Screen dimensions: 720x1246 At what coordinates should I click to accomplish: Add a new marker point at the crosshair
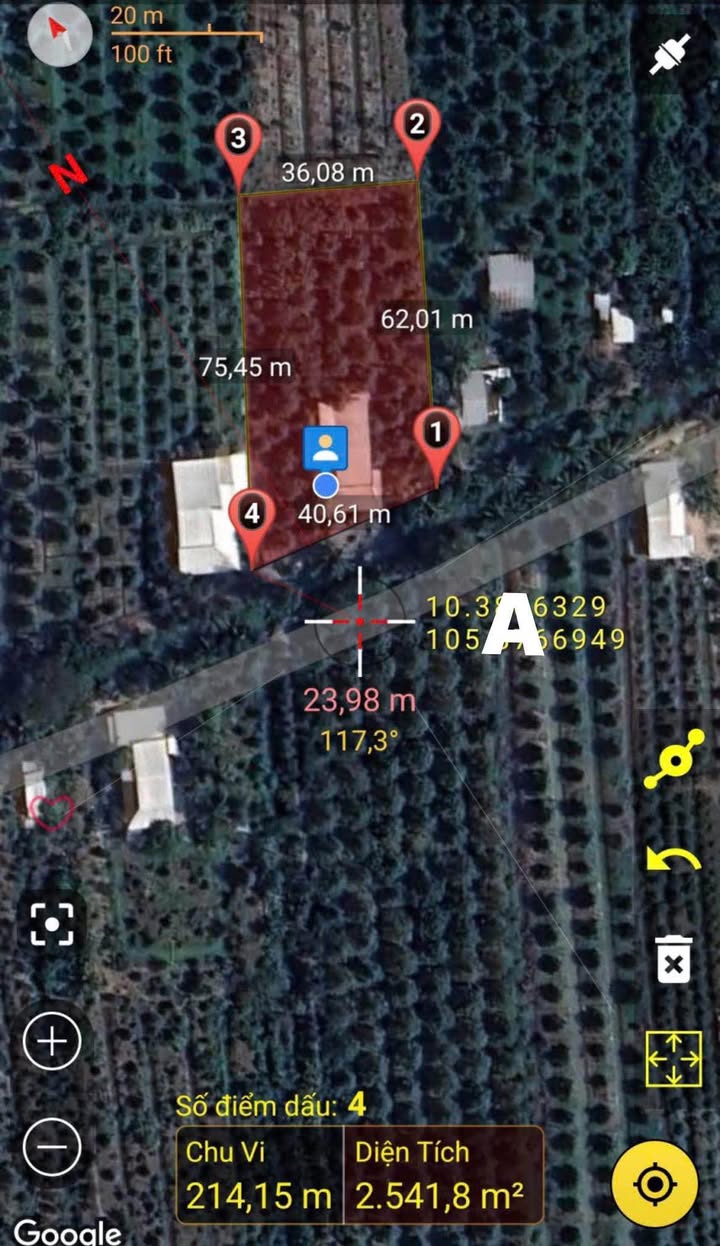pyautogui.click(x=675, y=761)
